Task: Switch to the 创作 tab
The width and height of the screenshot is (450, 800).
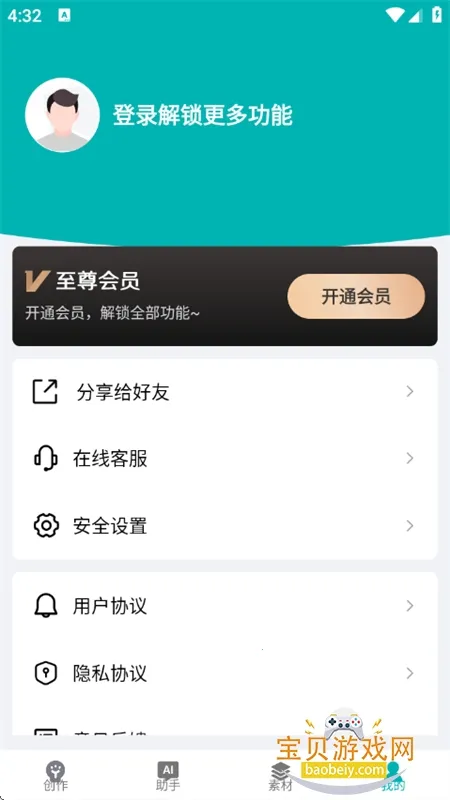Action: point(56,776)
